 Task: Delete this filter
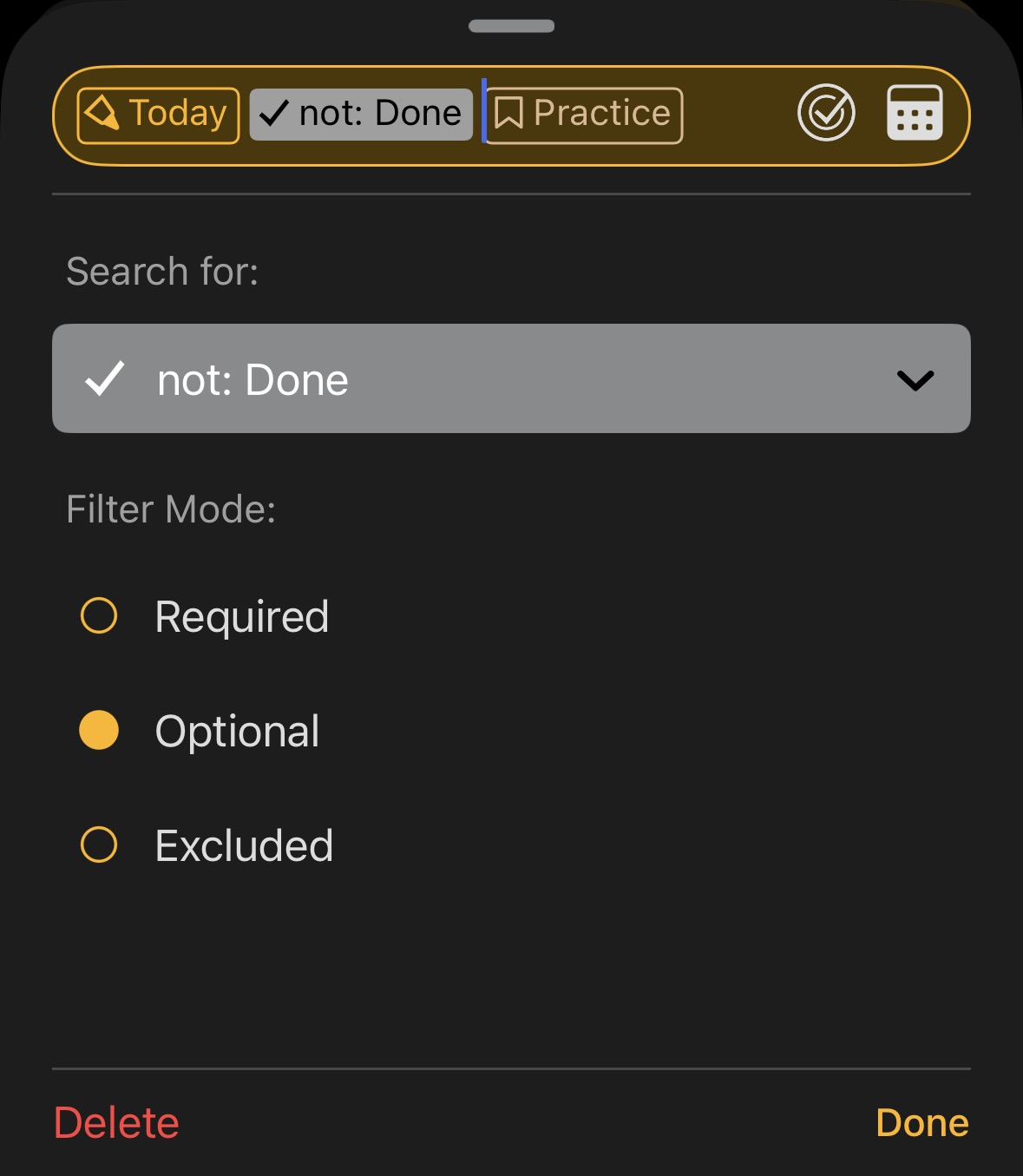[x=116, y=1123]
